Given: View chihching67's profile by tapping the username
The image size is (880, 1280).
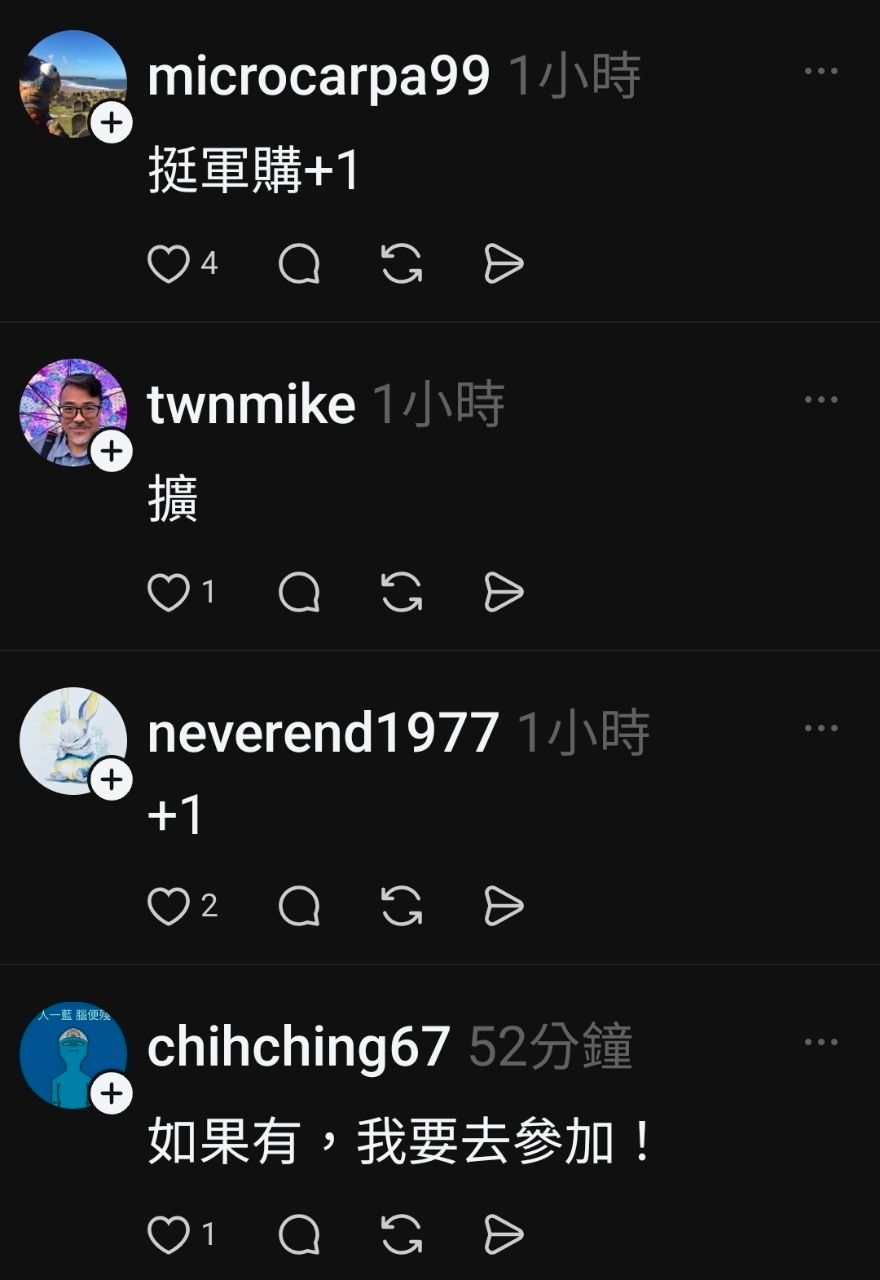Looking at the screenshot, I should [298, 1047].
